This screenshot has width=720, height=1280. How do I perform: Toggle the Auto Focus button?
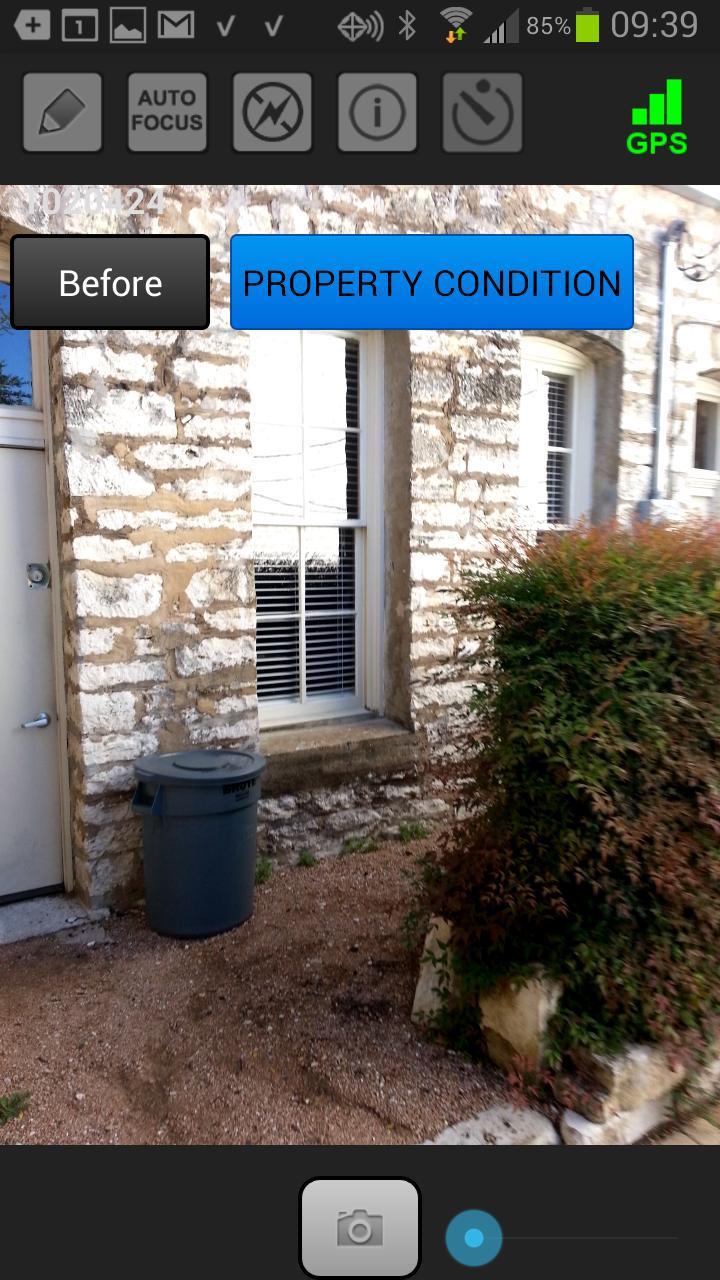[x=168, y=113]
